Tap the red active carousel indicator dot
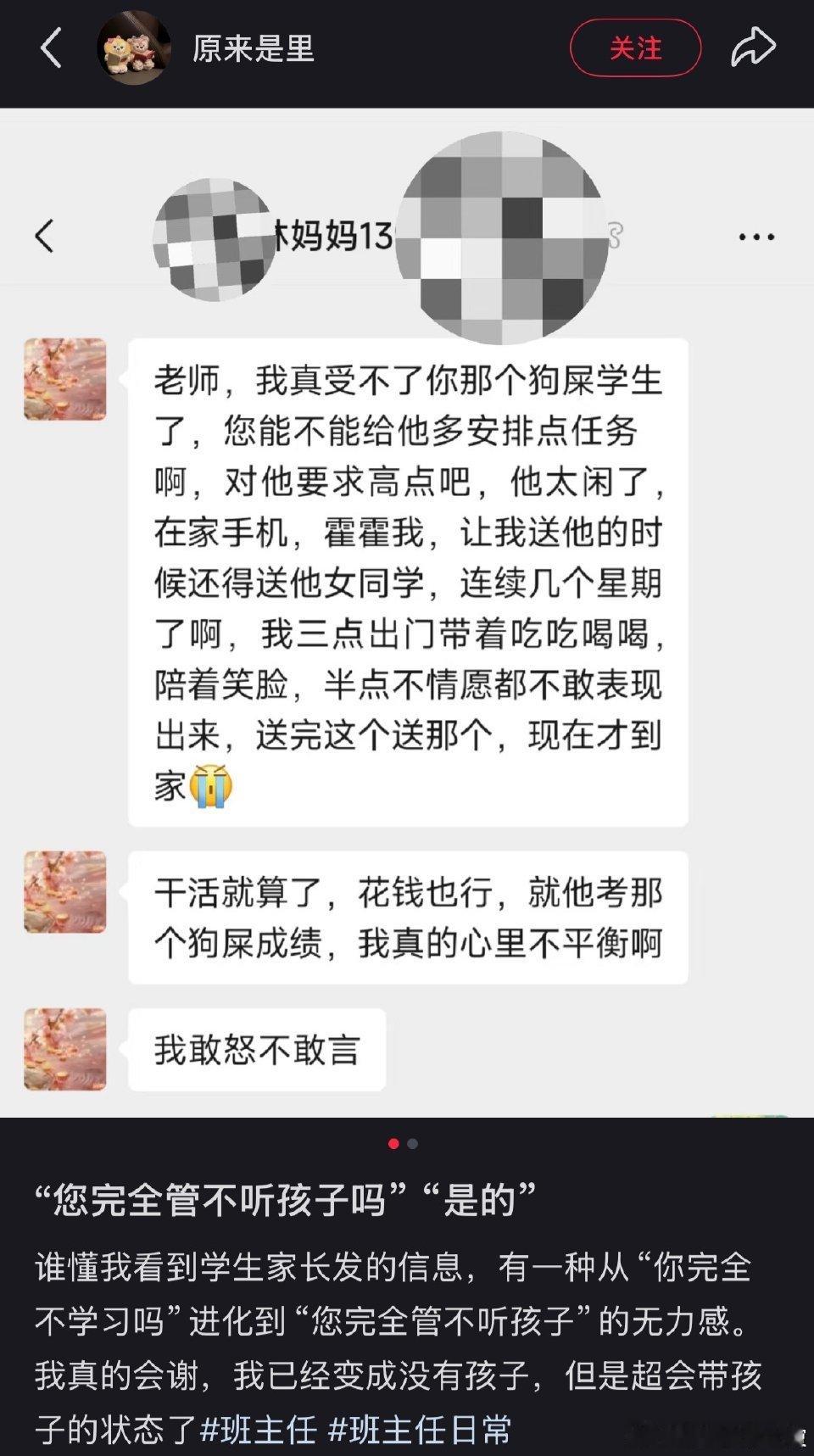814x1456 pixels. click(393, 1143)
